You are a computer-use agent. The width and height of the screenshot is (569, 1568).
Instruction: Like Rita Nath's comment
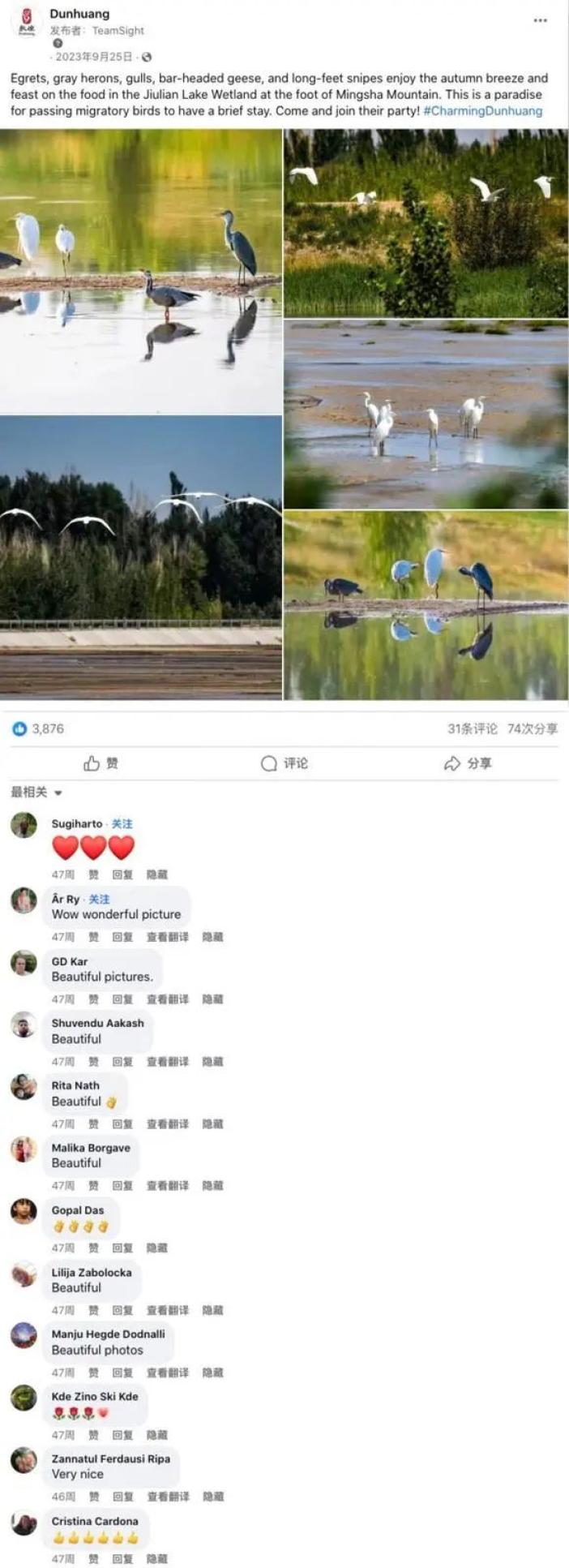point(93,1123)
